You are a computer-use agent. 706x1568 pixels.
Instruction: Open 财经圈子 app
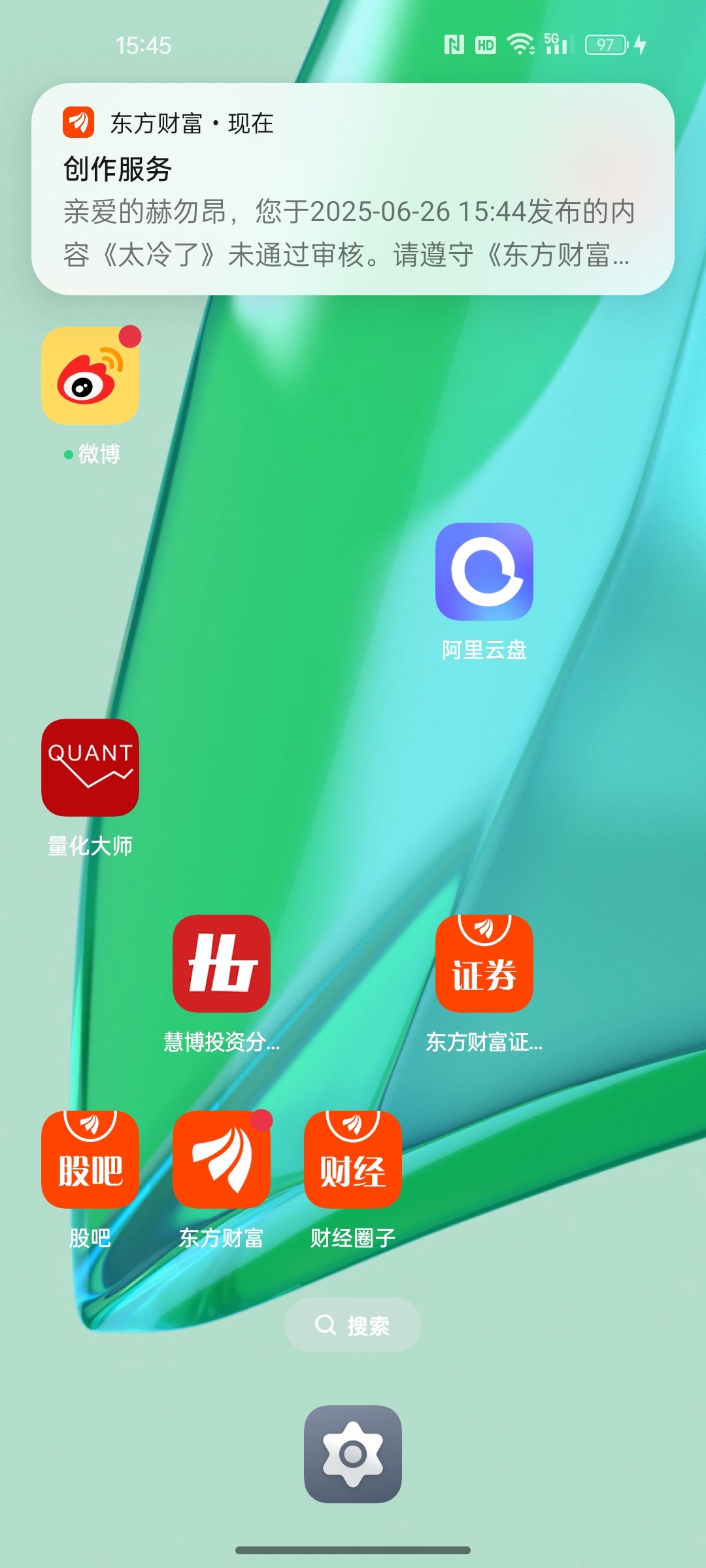coord(353,1160)
